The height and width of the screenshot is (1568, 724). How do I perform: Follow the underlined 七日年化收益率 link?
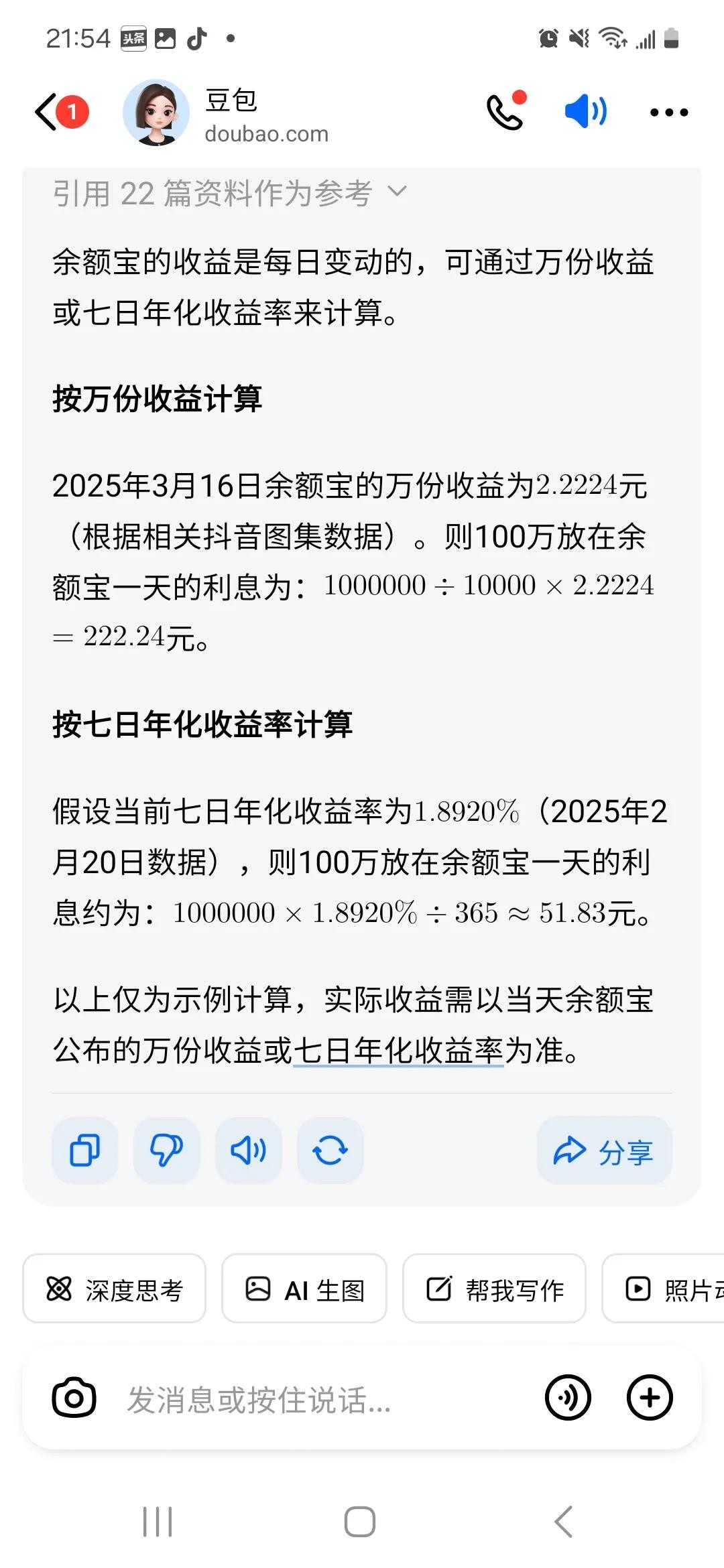[398, 1051]
